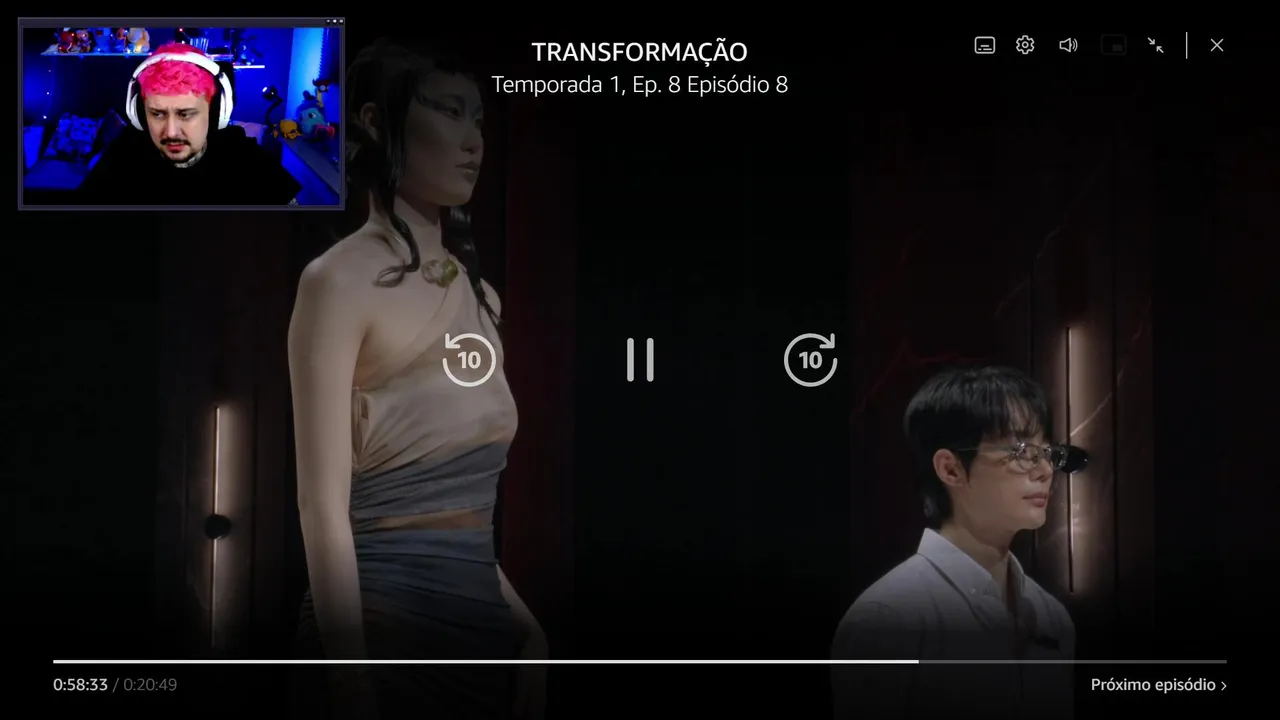The width and height of the screenshot is (1280, 720).
Task: Rewind 10 seconds
Action: coord(469,360)
